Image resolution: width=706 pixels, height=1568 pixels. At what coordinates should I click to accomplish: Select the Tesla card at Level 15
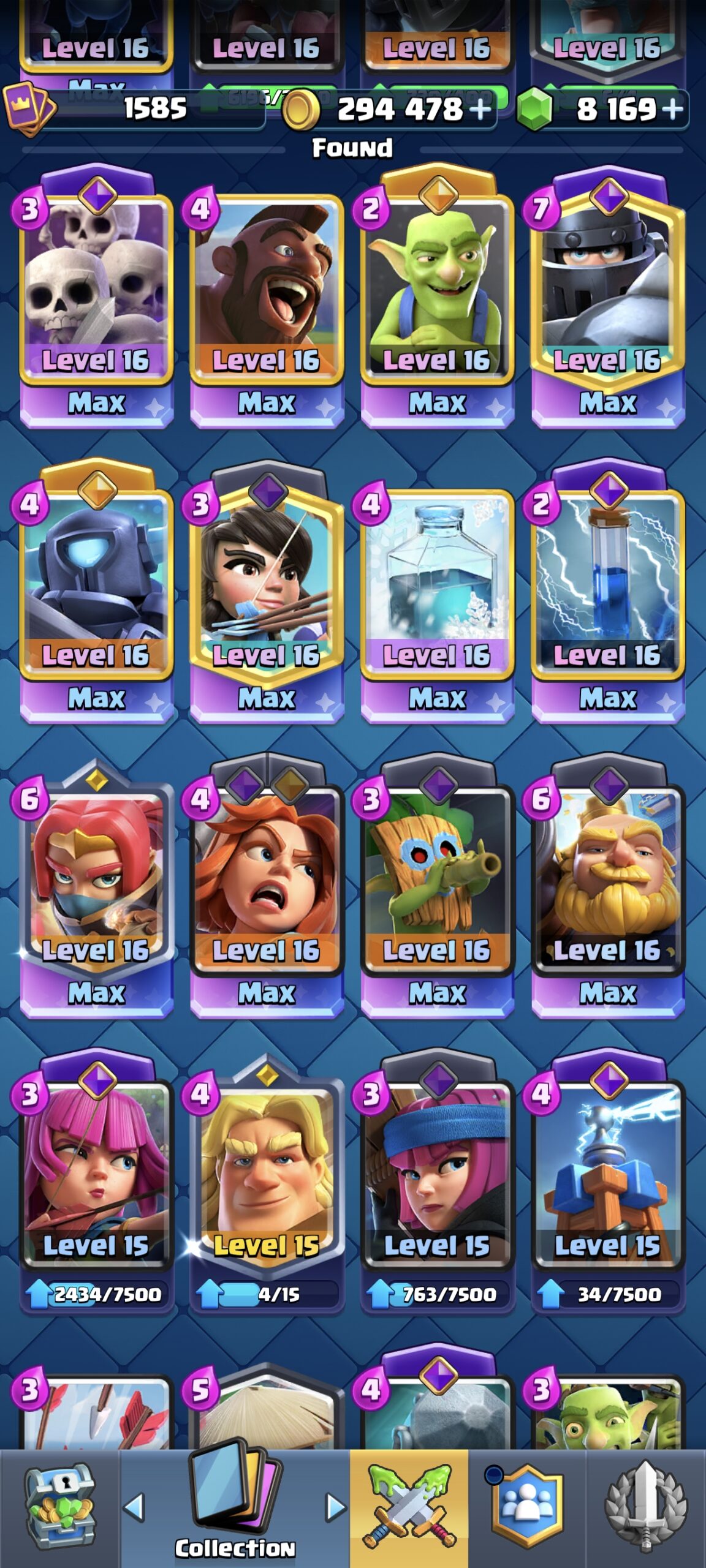608,1182
